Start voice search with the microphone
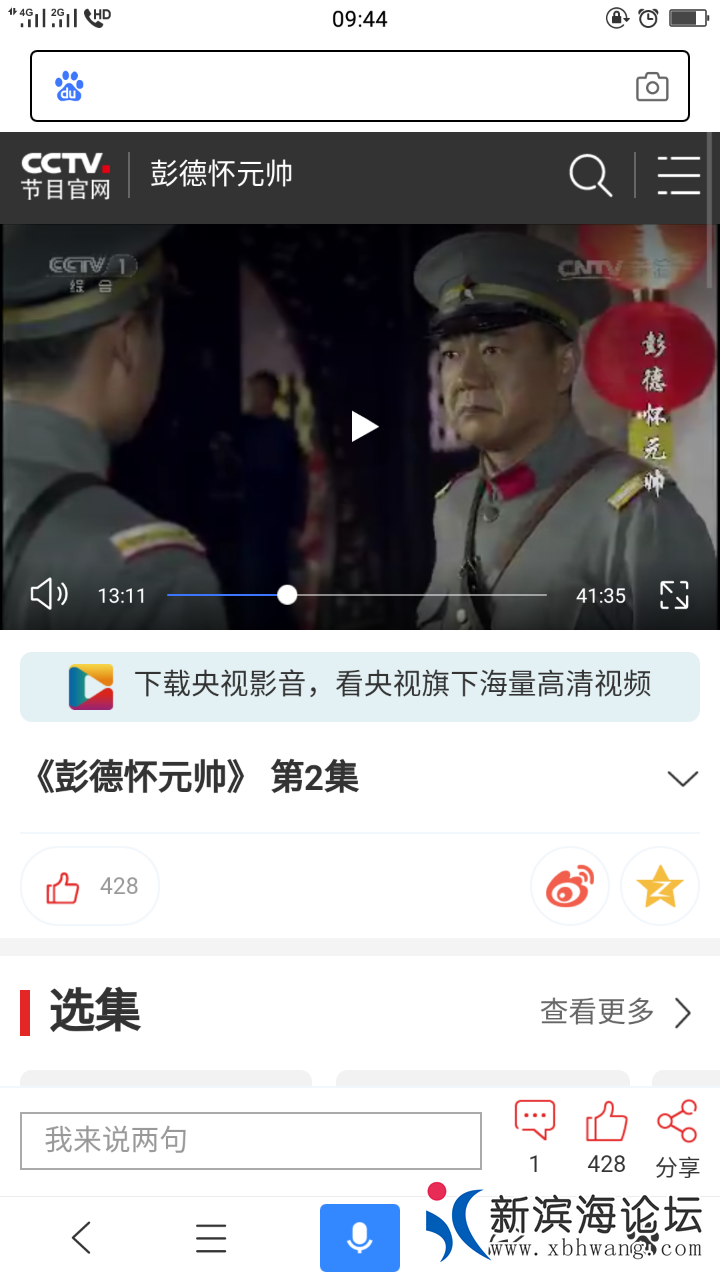This screenshot has height=1280, width=720. pyautogui.click(x=360, y=1238)
